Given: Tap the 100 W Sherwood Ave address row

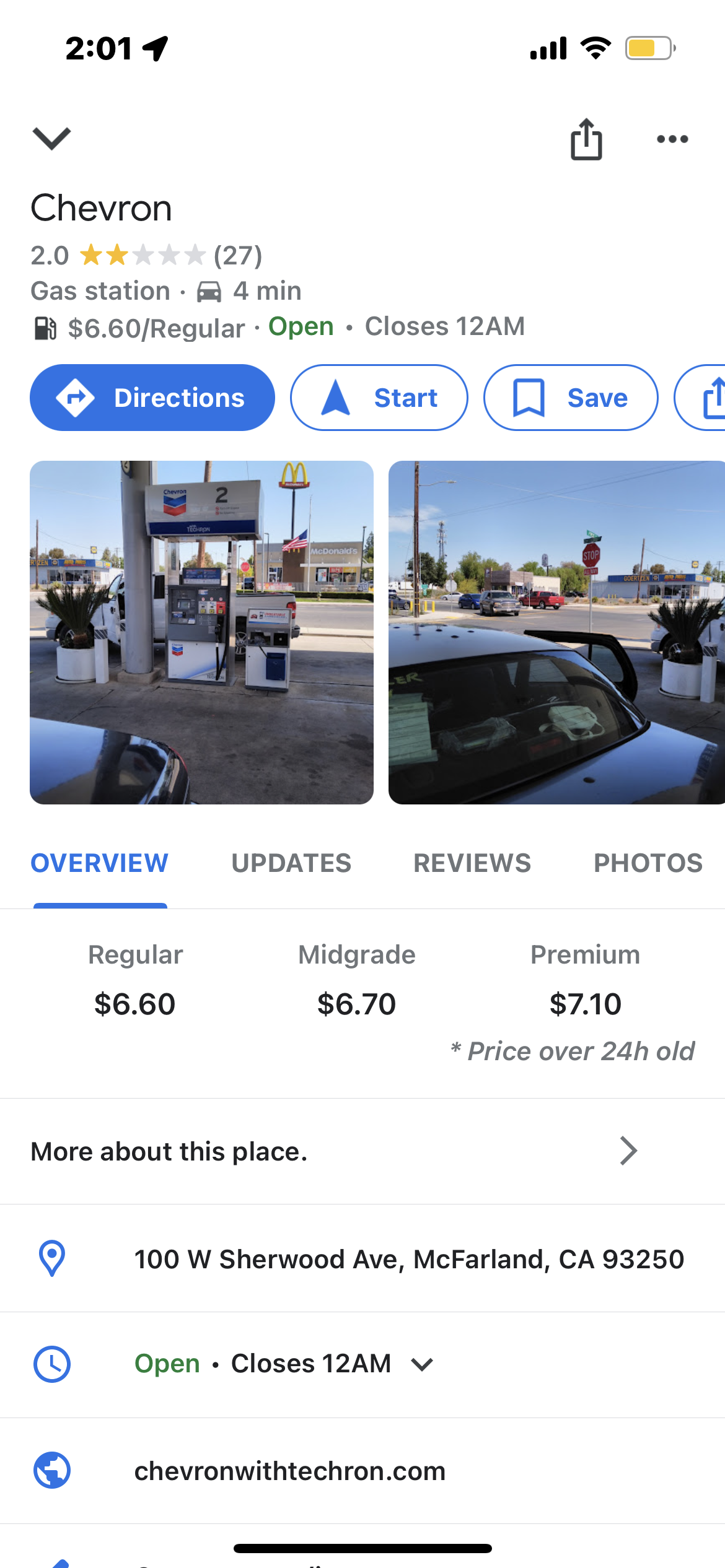Looking at the screenshot, I should [x=409, y=1259].
